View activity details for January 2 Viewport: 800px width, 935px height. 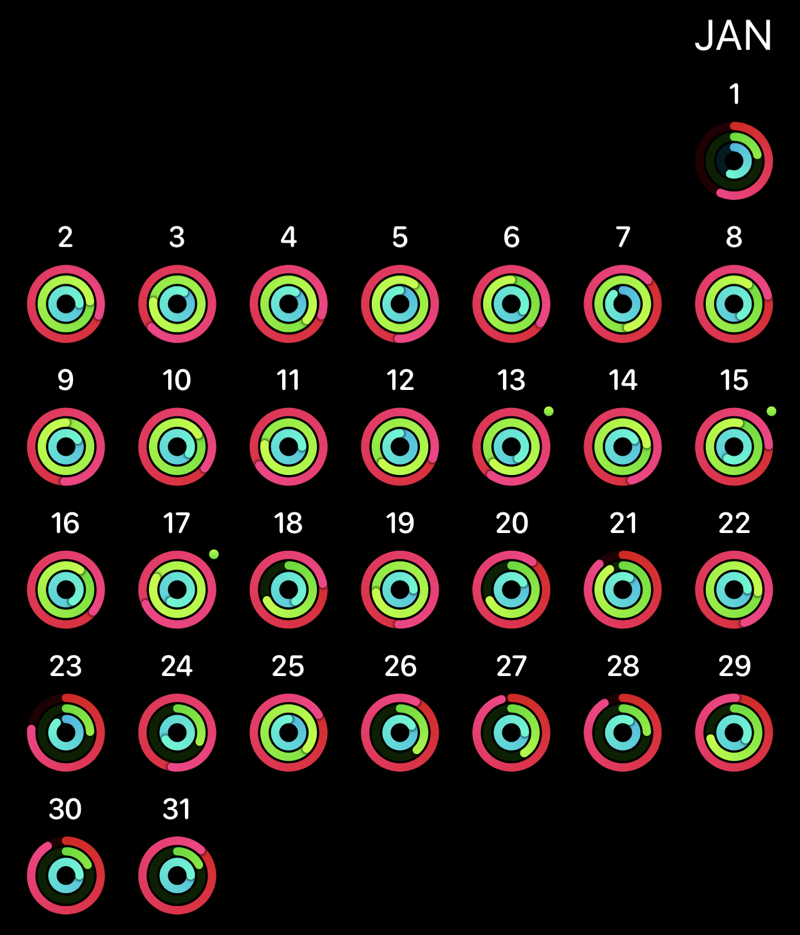[x=66, y=304]
